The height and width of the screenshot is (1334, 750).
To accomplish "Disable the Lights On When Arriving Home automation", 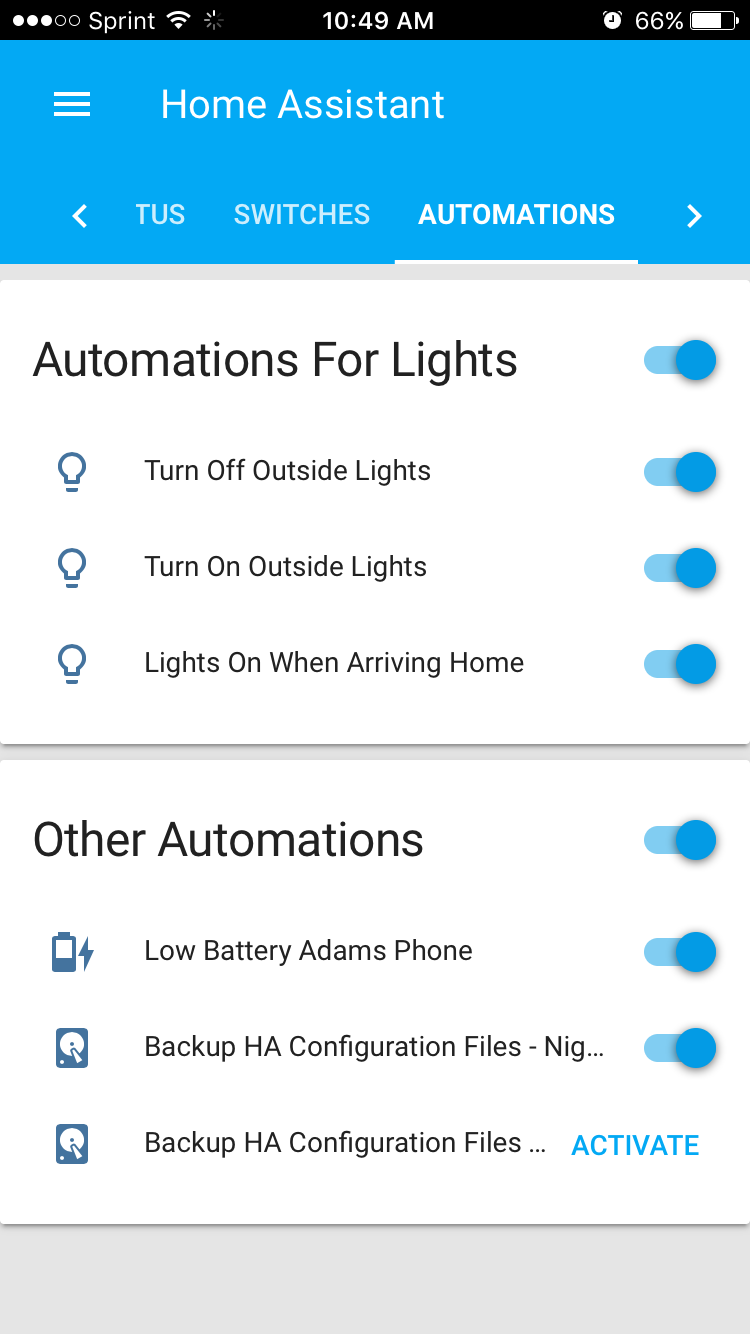I will point(679,663).
